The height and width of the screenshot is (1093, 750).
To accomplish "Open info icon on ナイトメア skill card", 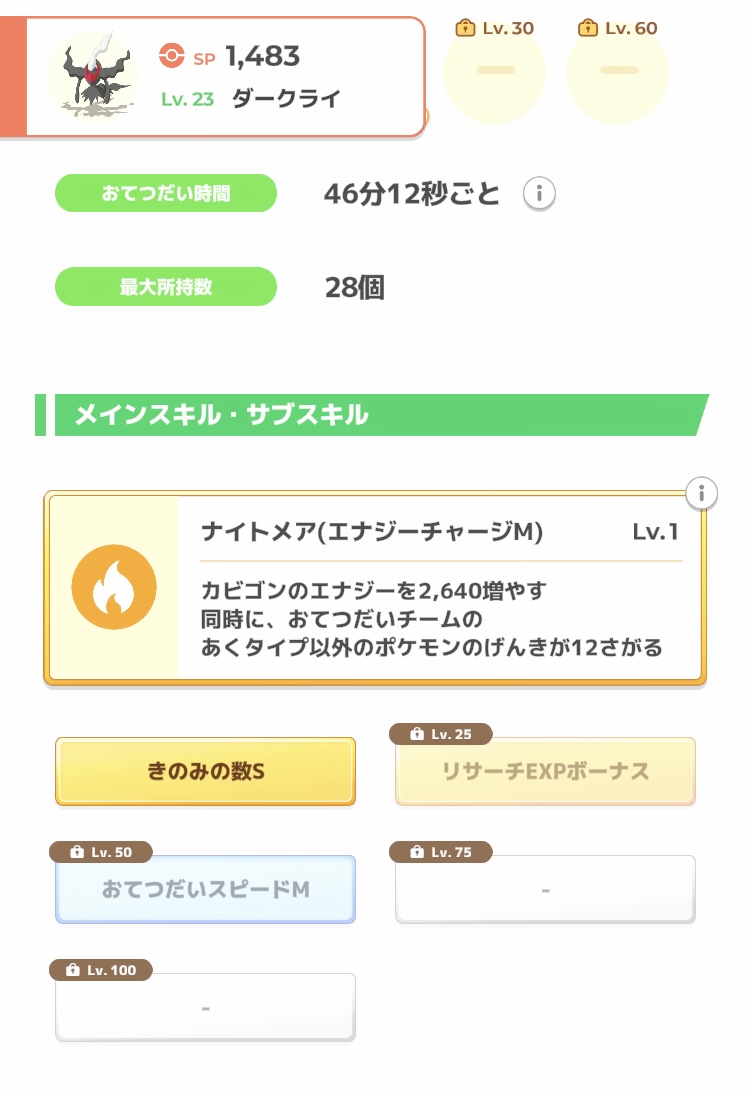I will click(x=702, y=493).
